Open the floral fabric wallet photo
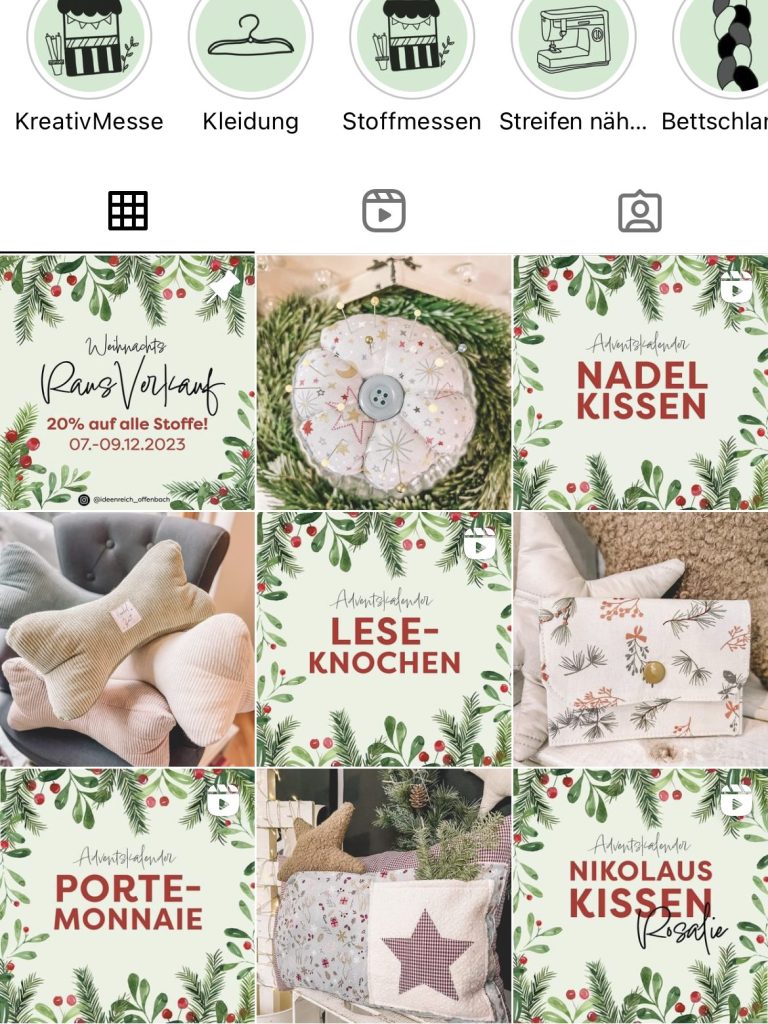Image resolution: width=768 pixels, height=1024 pixels. pyautogui.click(x=640, y=639)
